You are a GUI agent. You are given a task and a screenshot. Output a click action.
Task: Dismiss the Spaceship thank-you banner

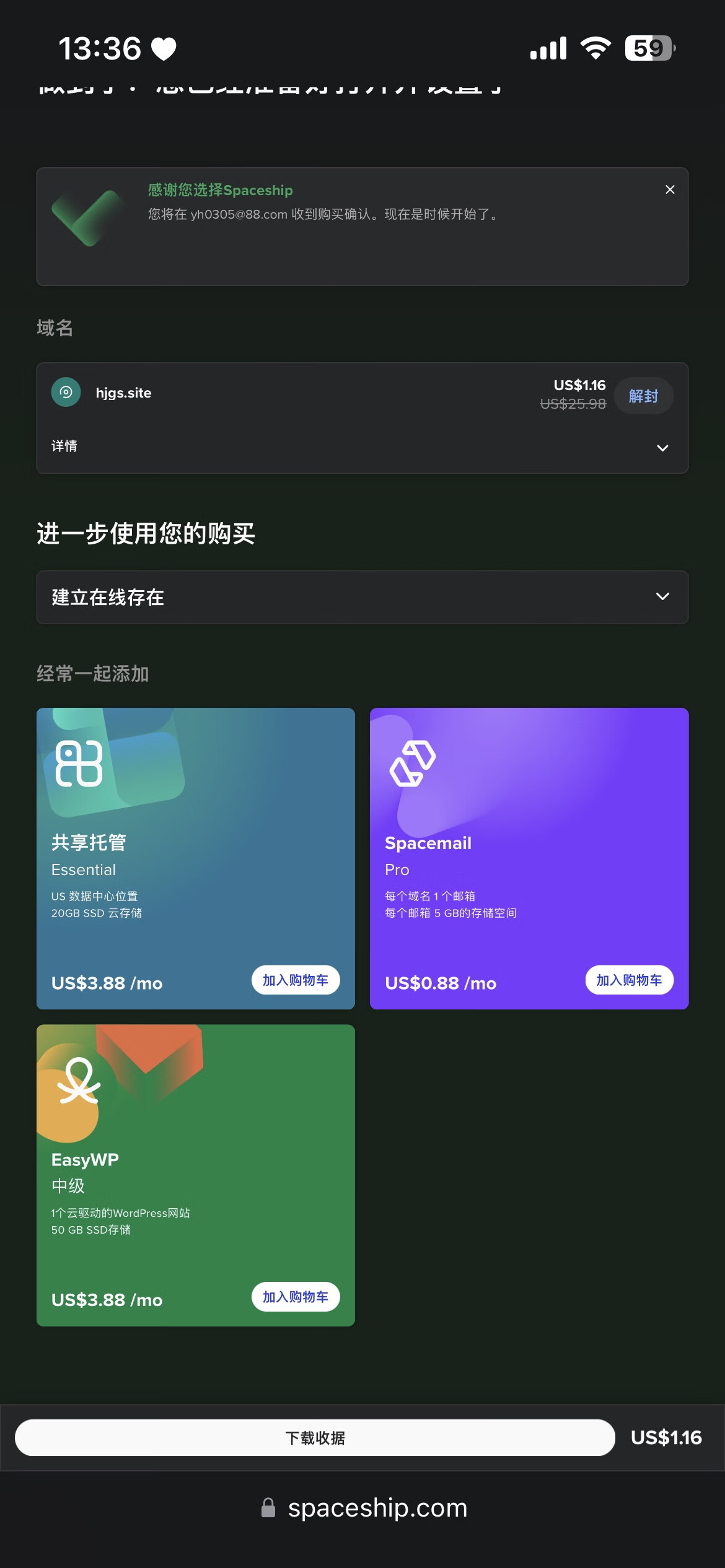(670, 189)
